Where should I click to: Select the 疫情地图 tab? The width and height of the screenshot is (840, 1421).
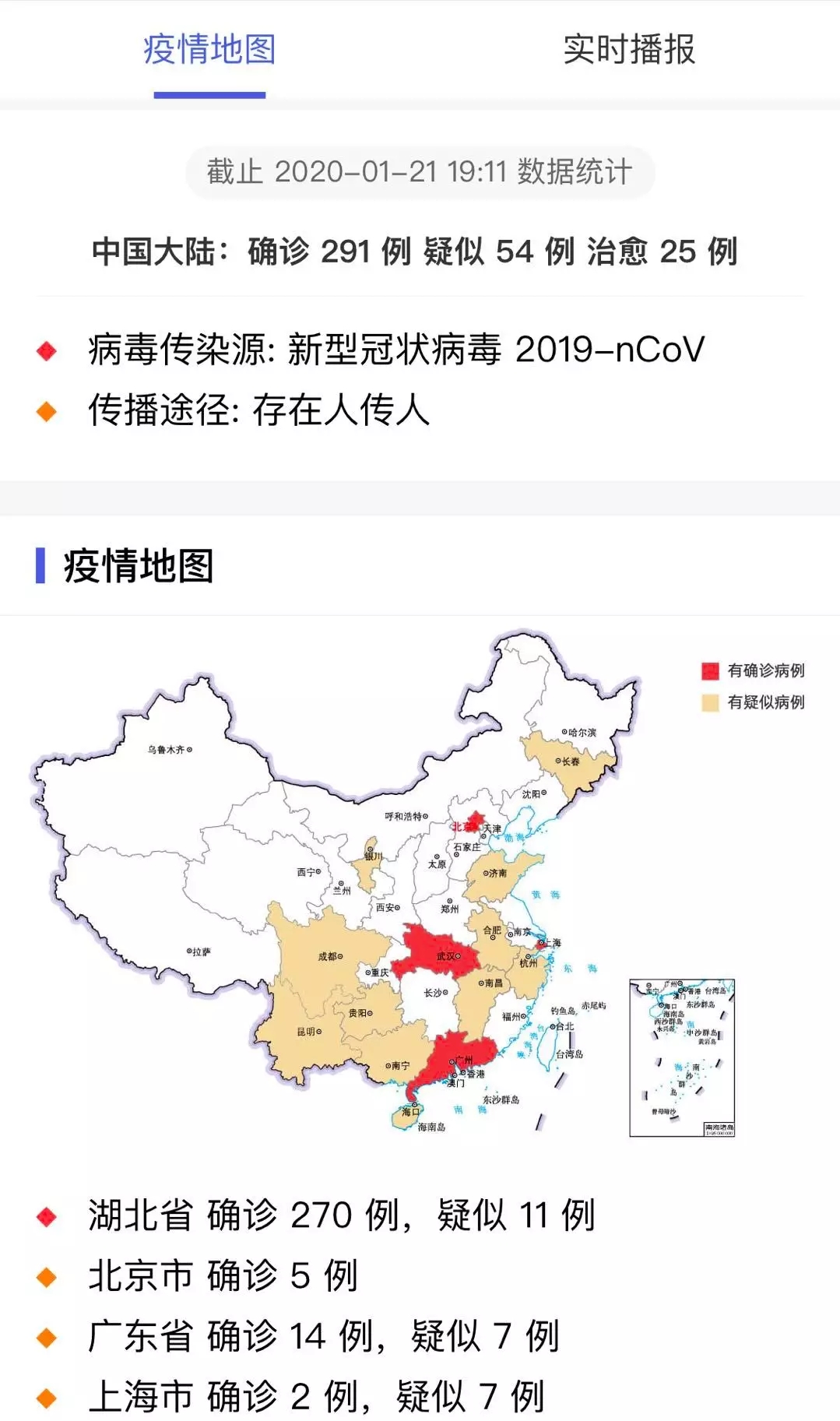209,49
